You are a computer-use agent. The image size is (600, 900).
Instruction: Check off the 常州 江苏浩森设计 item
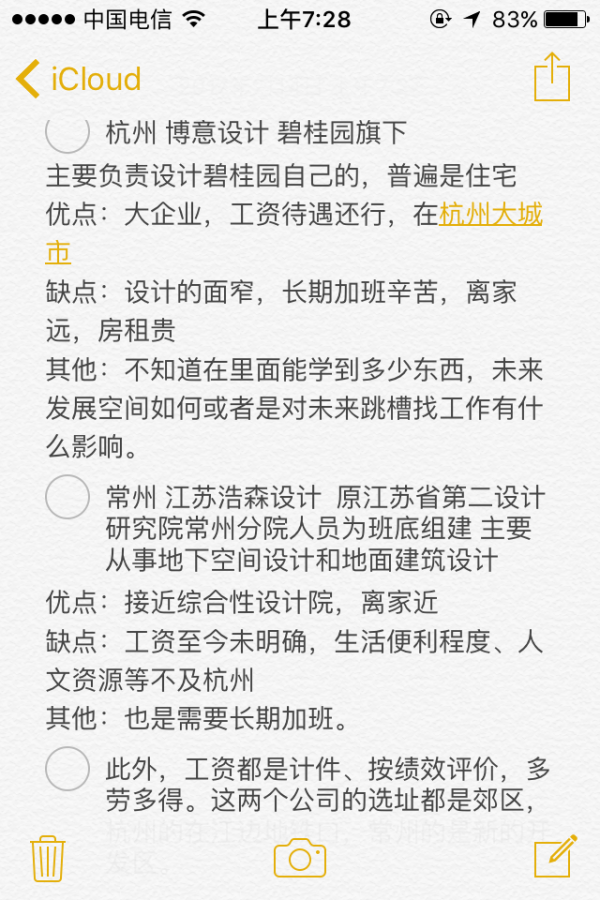pos(68,497)
